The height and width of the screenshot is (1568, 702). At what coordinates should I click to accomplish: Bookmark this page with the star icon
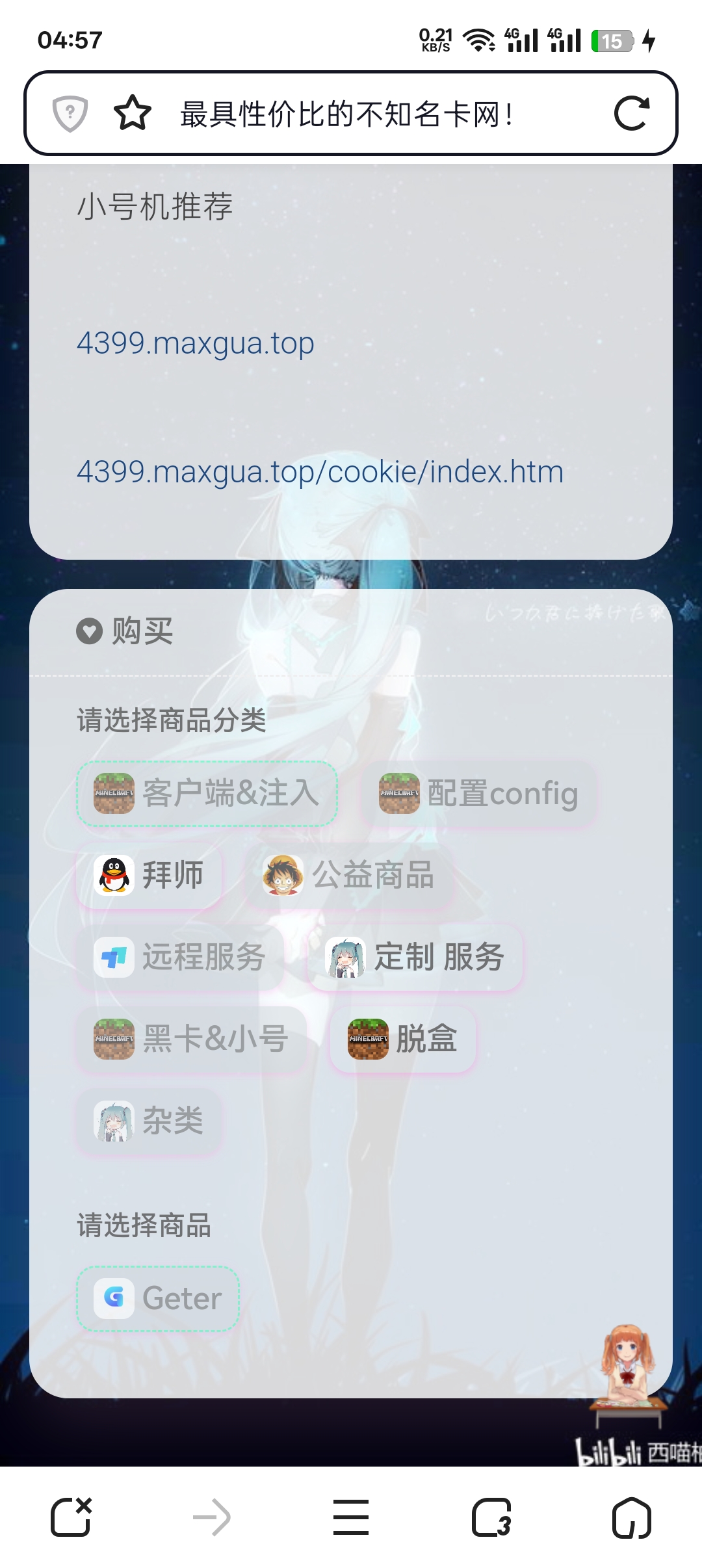pyautogui.click(x=133, y=114)
